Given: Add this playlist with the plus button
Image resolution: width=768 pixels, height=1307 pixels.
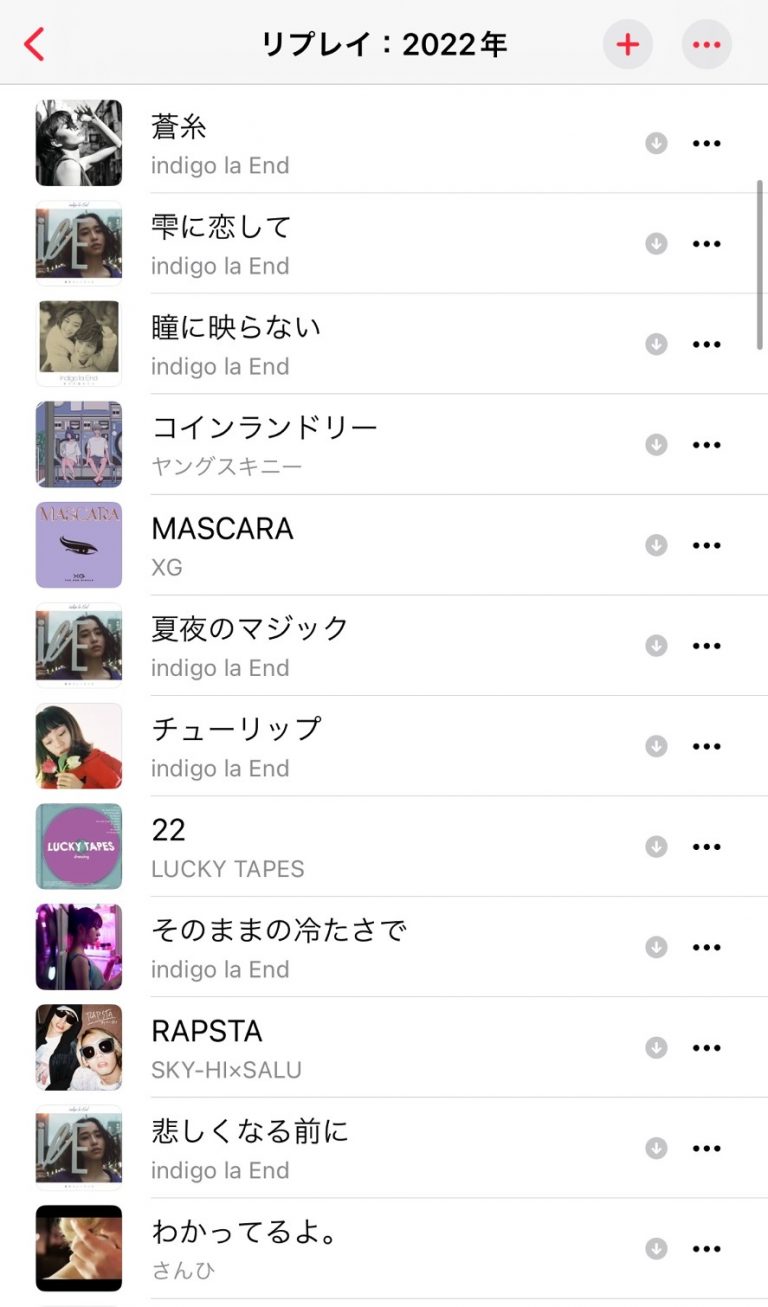Looking at the screenshot, I should click(627, 45).
